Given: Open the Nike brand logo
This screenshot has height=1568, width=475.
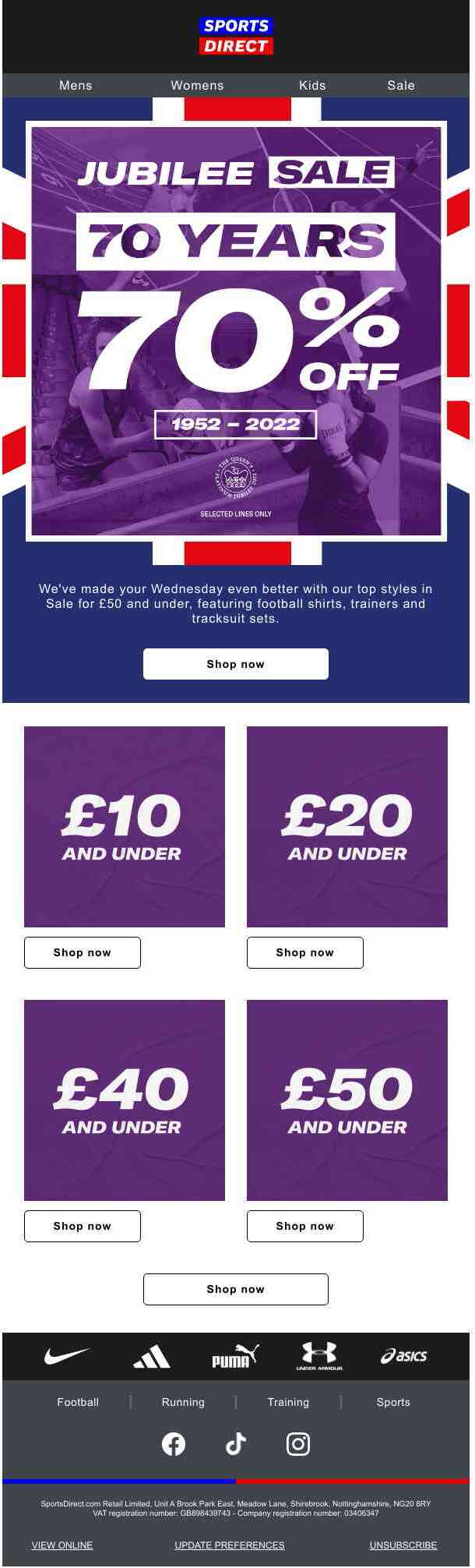Looking at the screenshot, I should click(67, 1357).
